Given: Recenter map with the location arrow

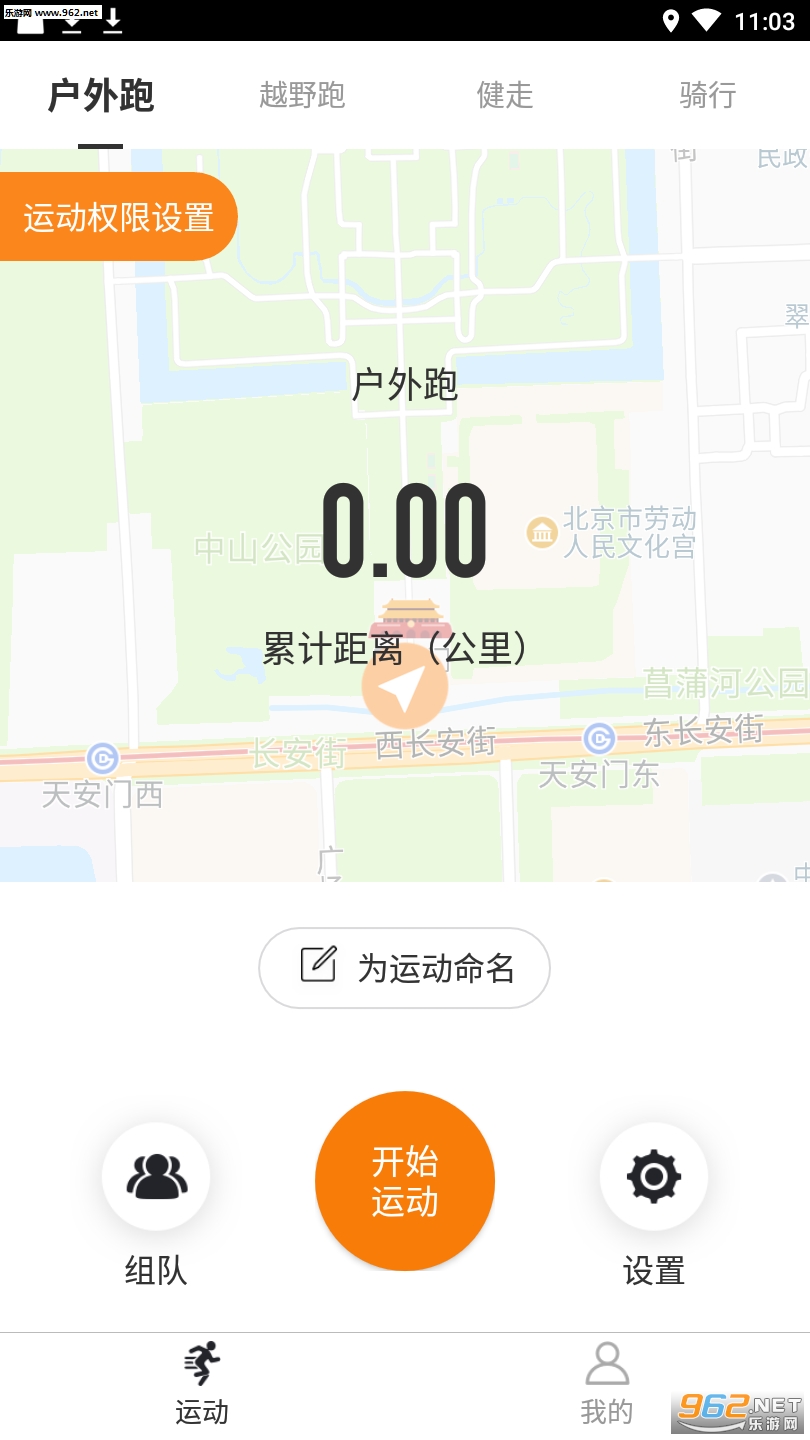Looking at the screenshot, I should tap(405, 688).
